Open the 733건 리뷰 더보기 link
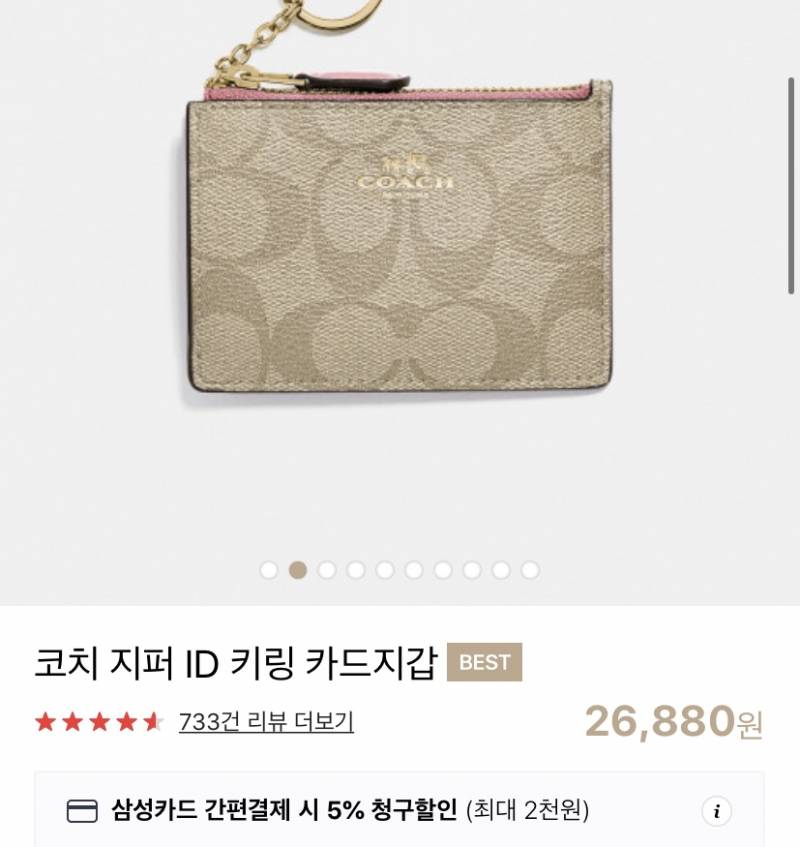800x847 pixels. click(265, 721)
